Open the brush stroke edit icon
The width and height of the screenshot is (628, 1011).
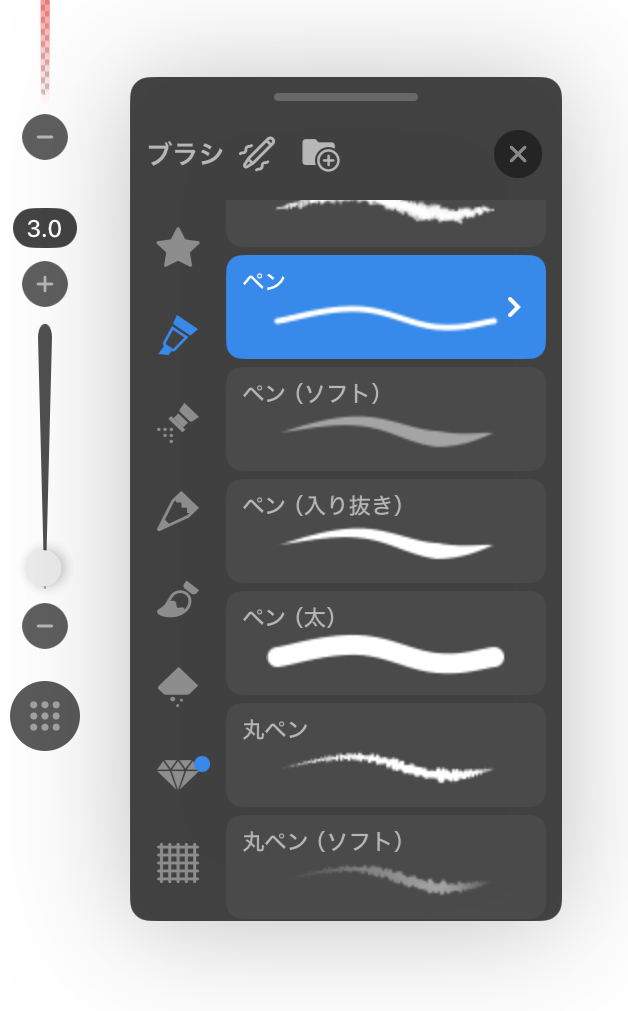coord(257,154)
